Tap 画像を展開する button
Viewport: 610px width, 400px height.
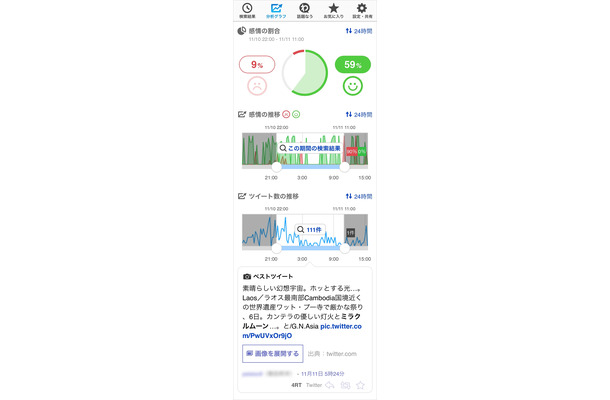pos(272,353)
